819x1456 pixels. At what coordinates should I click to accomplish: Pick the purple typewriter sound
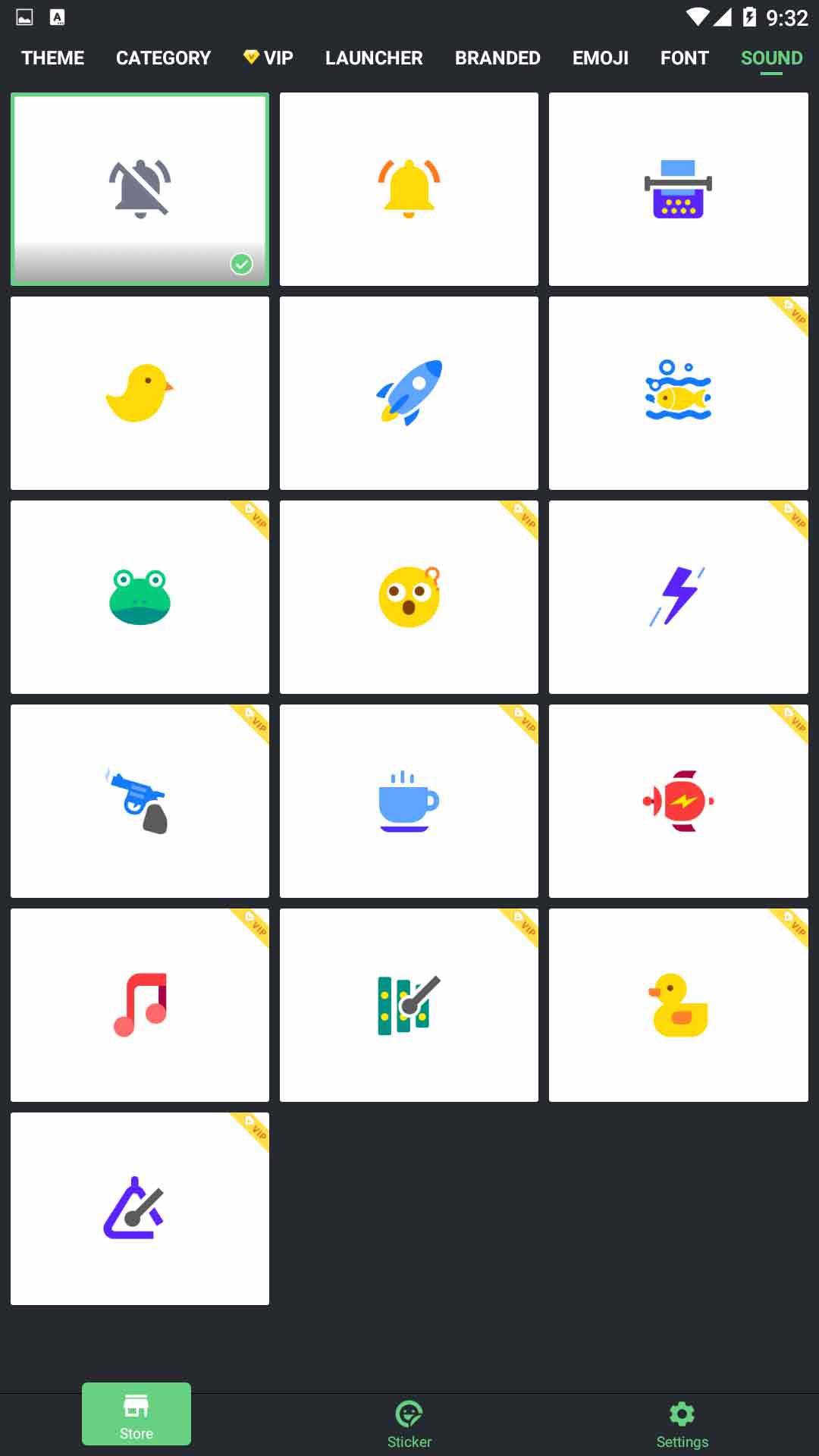point(679,188)
